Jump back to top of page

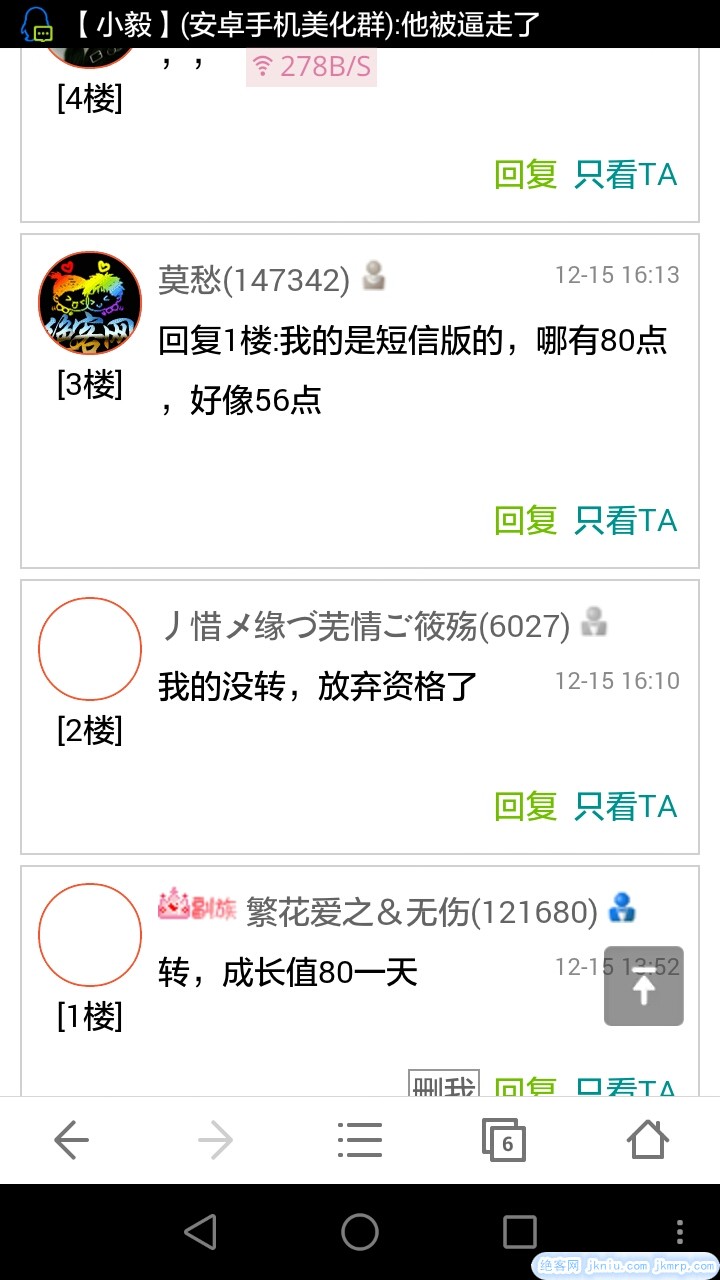[644, 986]
